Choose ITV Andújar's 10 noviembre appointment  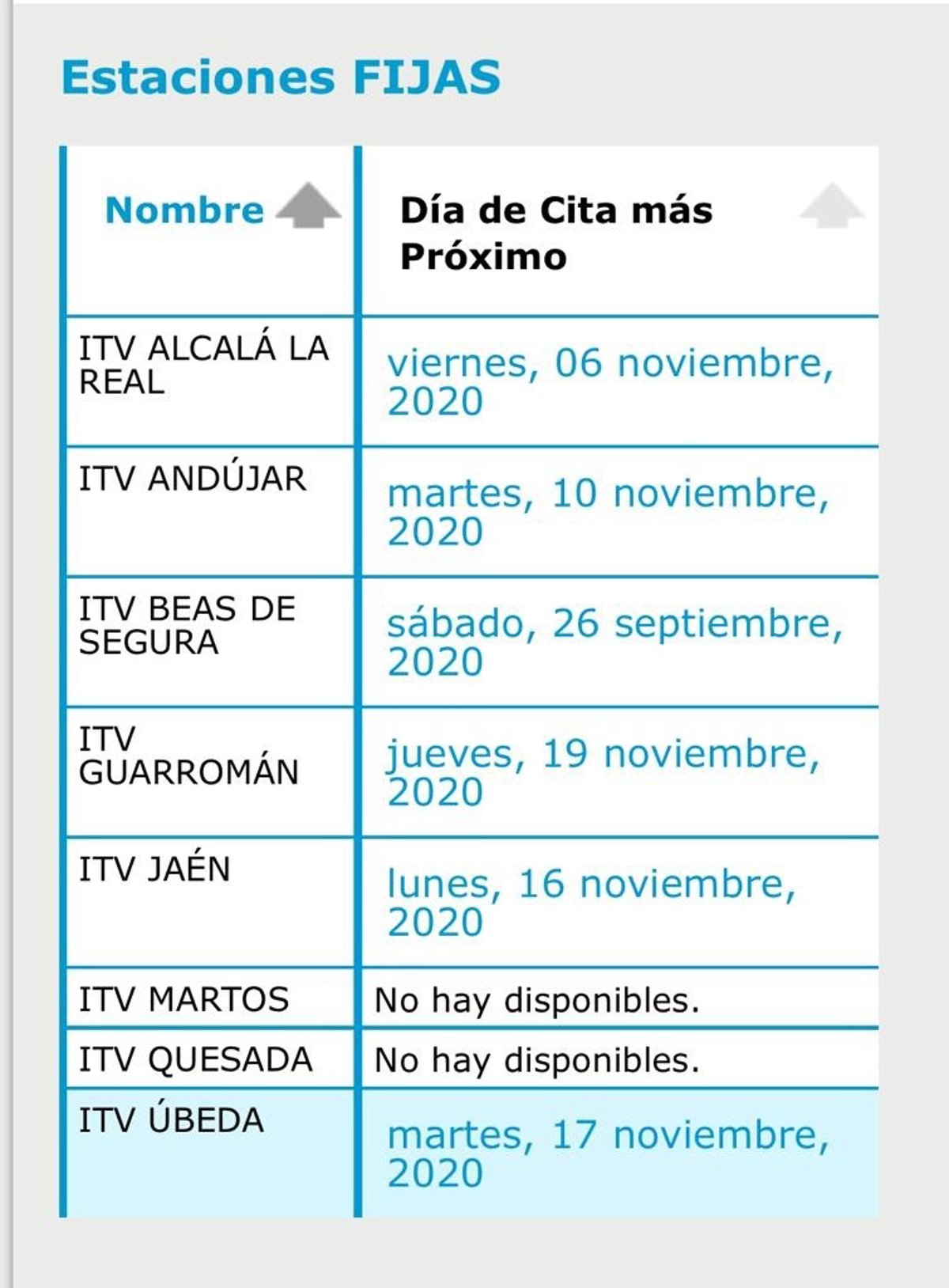coord(607,511)
